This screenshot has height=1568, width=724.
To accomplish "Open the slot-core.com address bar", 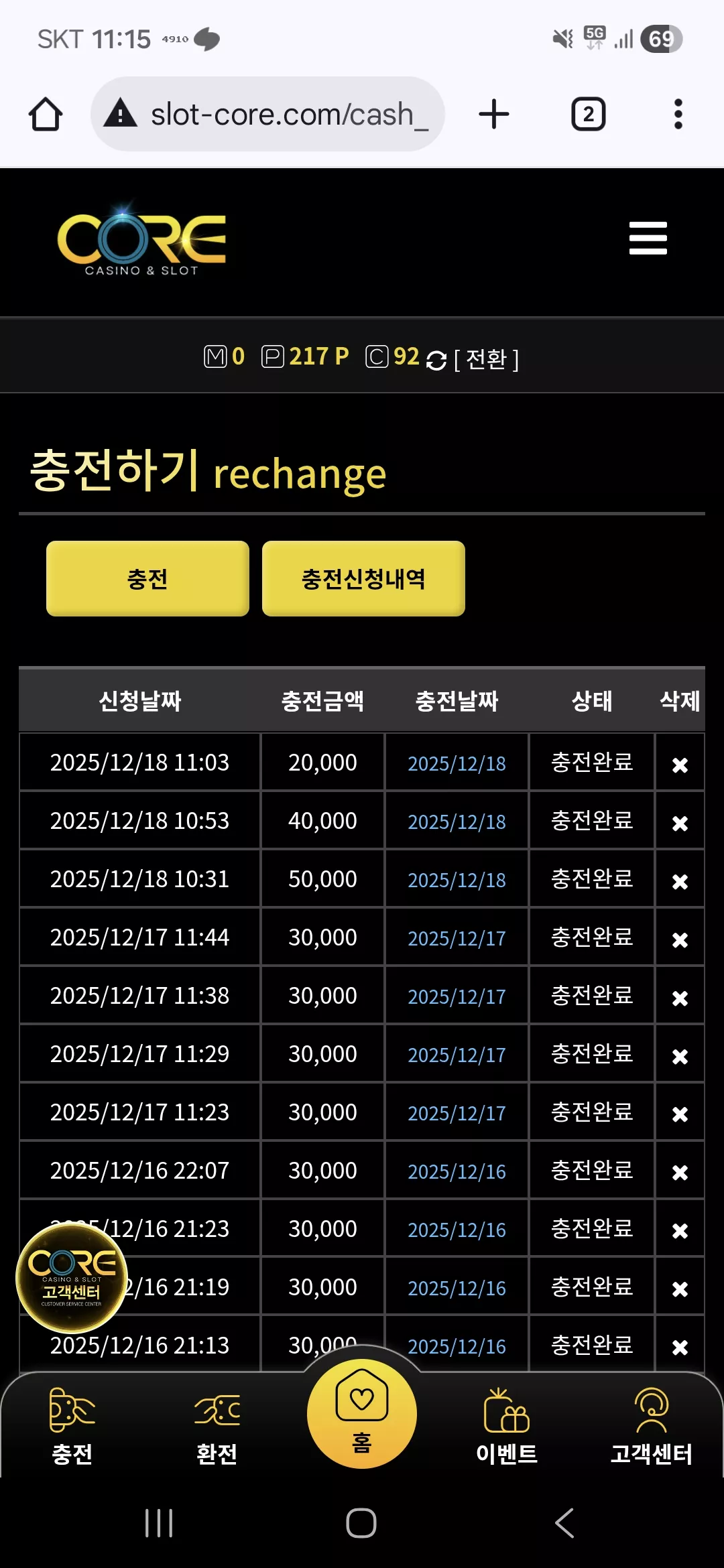I will coord(267,114).
